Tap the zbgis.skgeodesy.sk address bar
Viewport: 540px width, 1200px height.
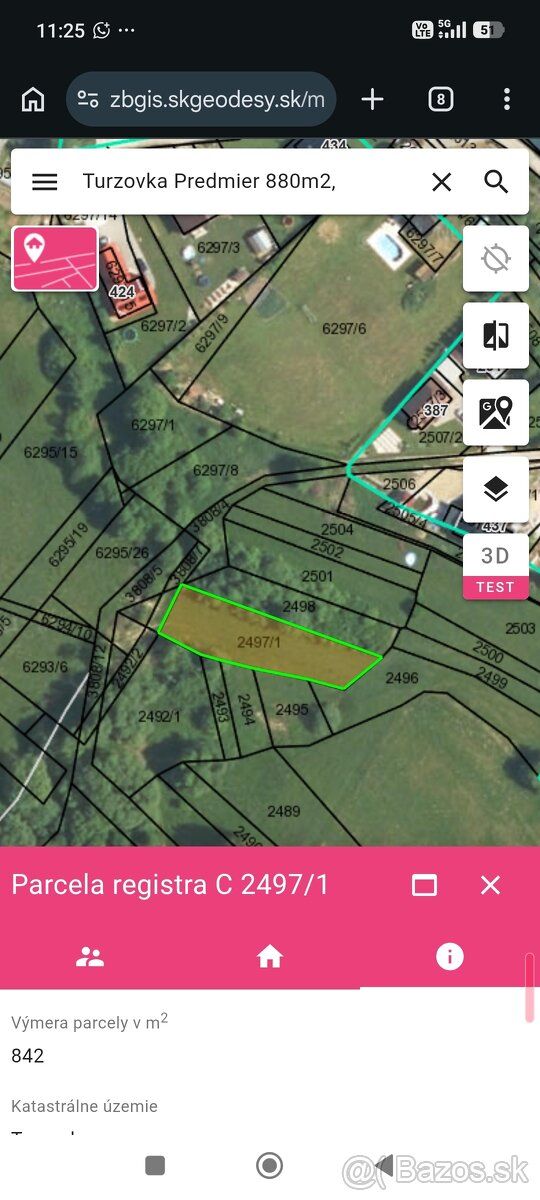pyautogui.click(x=201, y=99)
